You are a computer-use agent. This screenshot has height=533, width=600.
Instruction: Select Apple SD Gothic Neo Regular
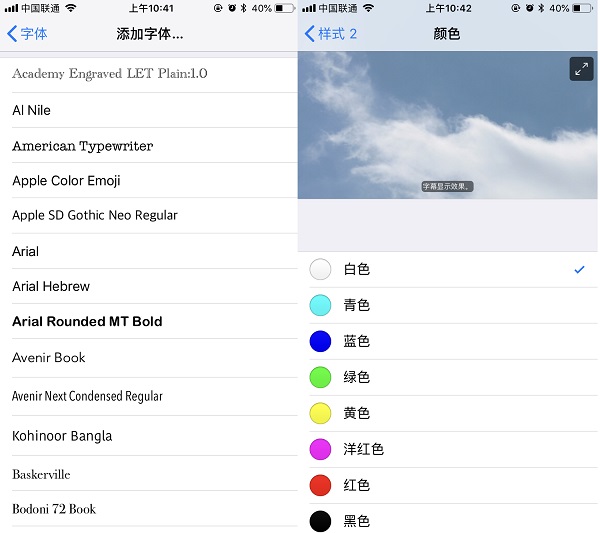click(95, 215)
